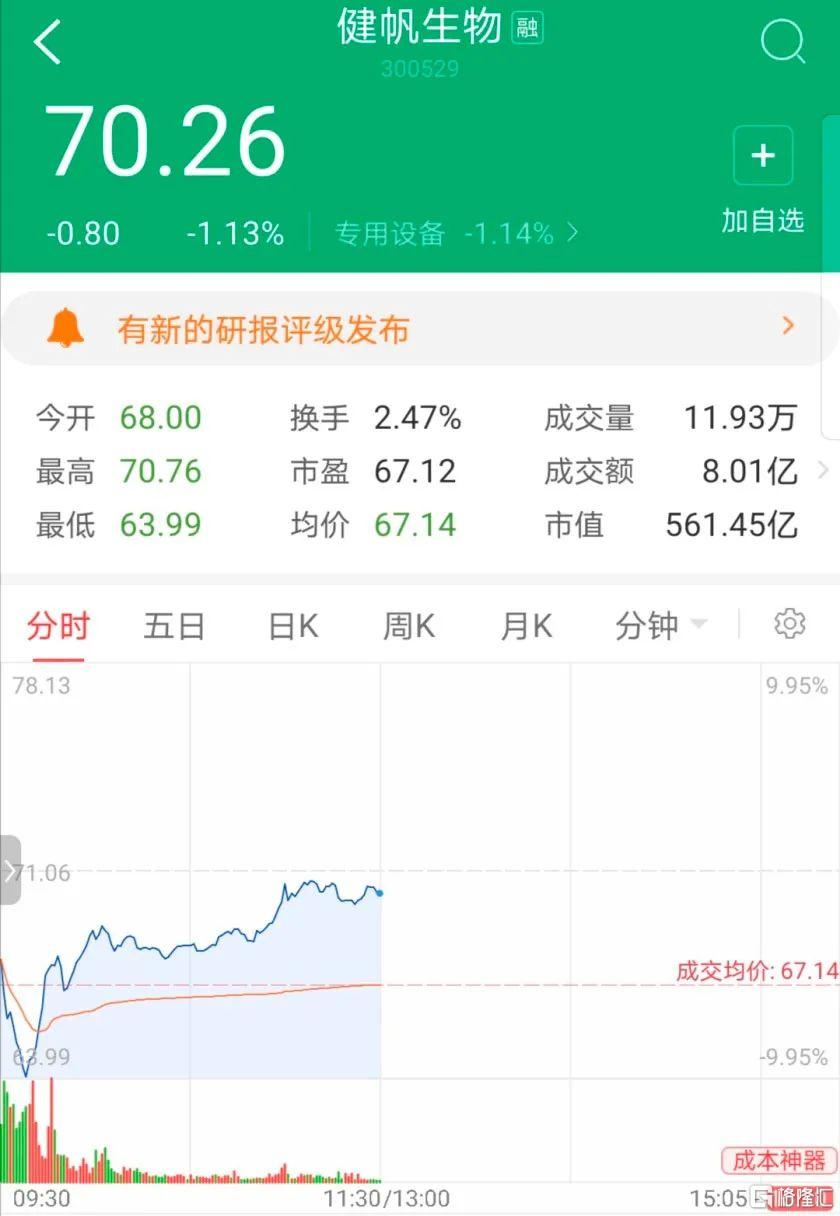The height and width of the screenshot is (1216, 840).
Task: Go back using the top-left arrow
Action: click(47, 42)
